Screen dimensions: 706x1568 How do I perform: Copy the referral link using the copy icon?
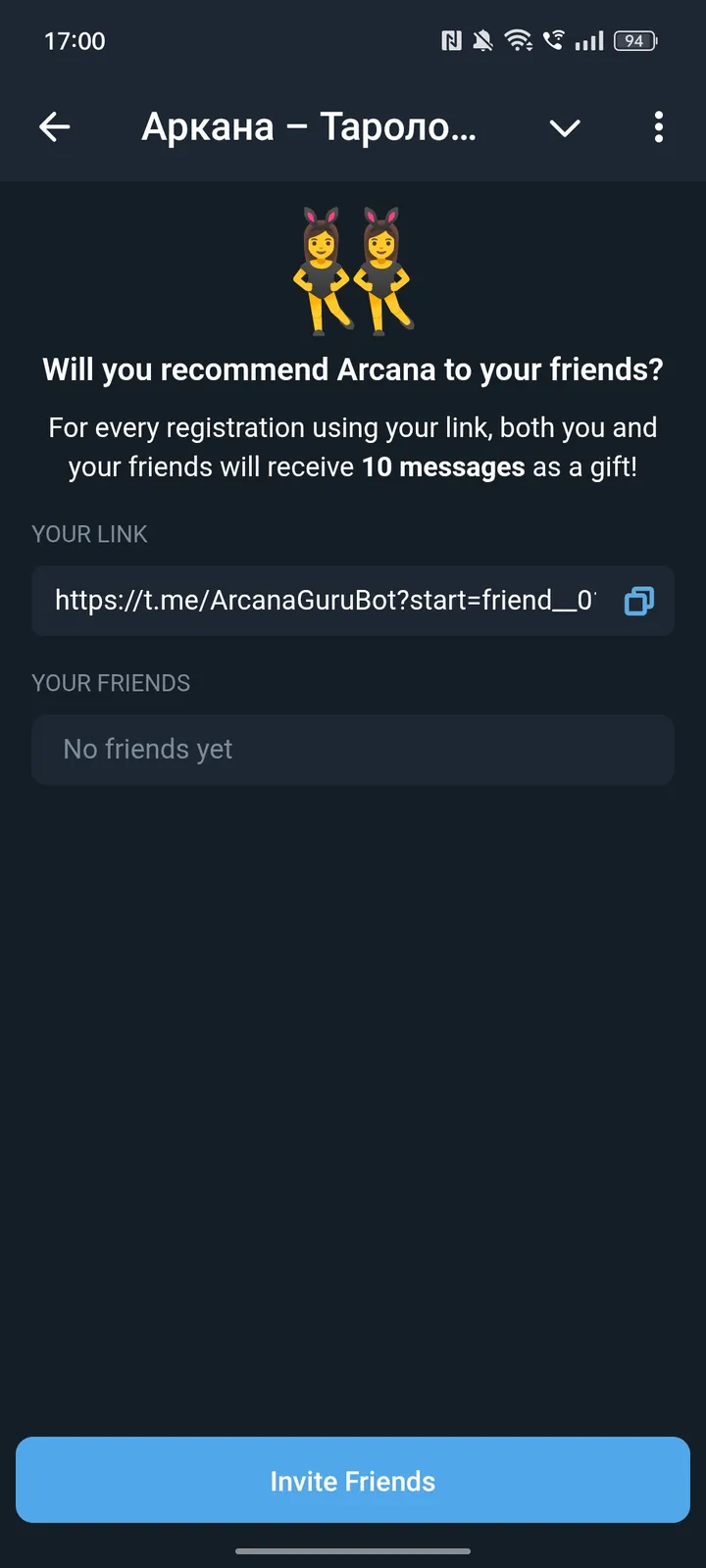(638, 601)
